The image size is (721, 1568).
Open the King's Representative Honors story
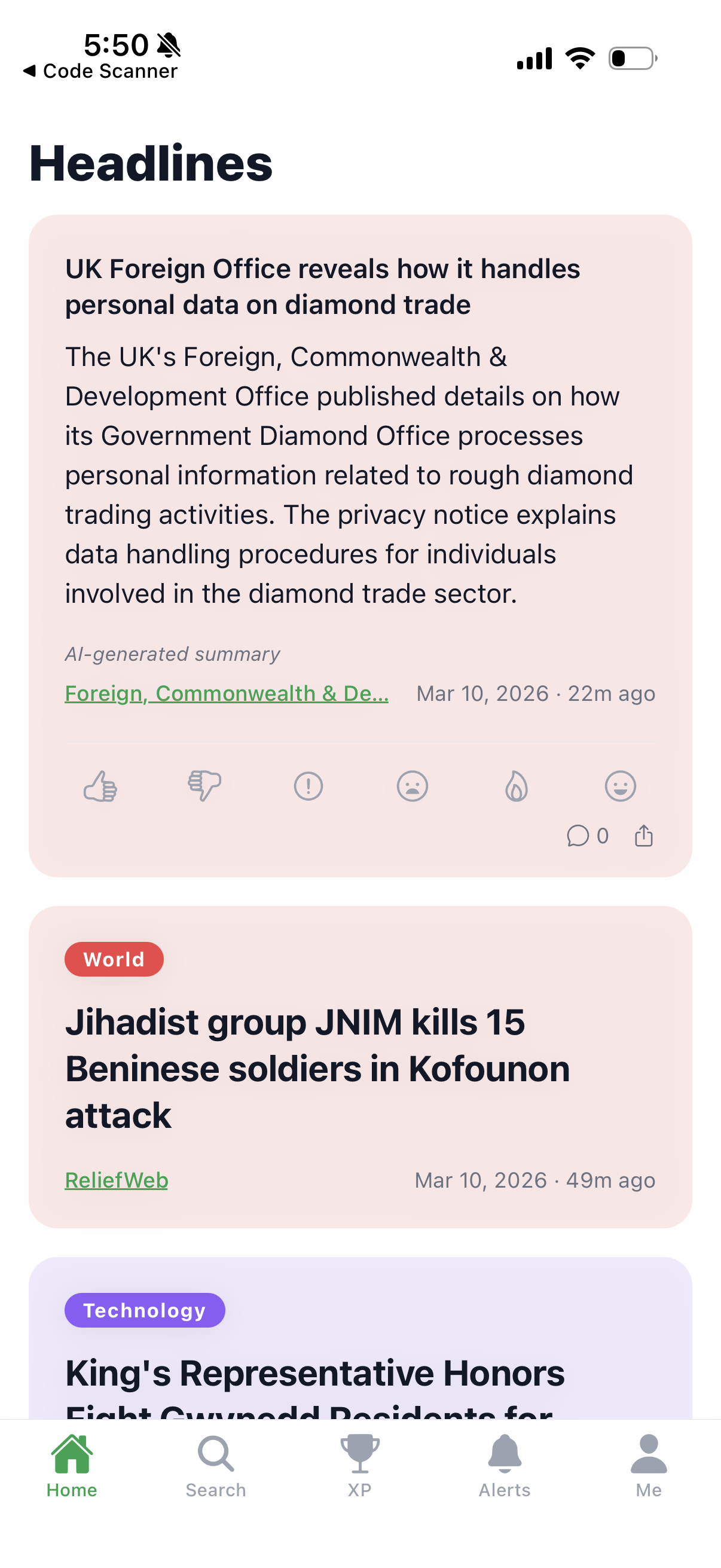(314, 1373)
